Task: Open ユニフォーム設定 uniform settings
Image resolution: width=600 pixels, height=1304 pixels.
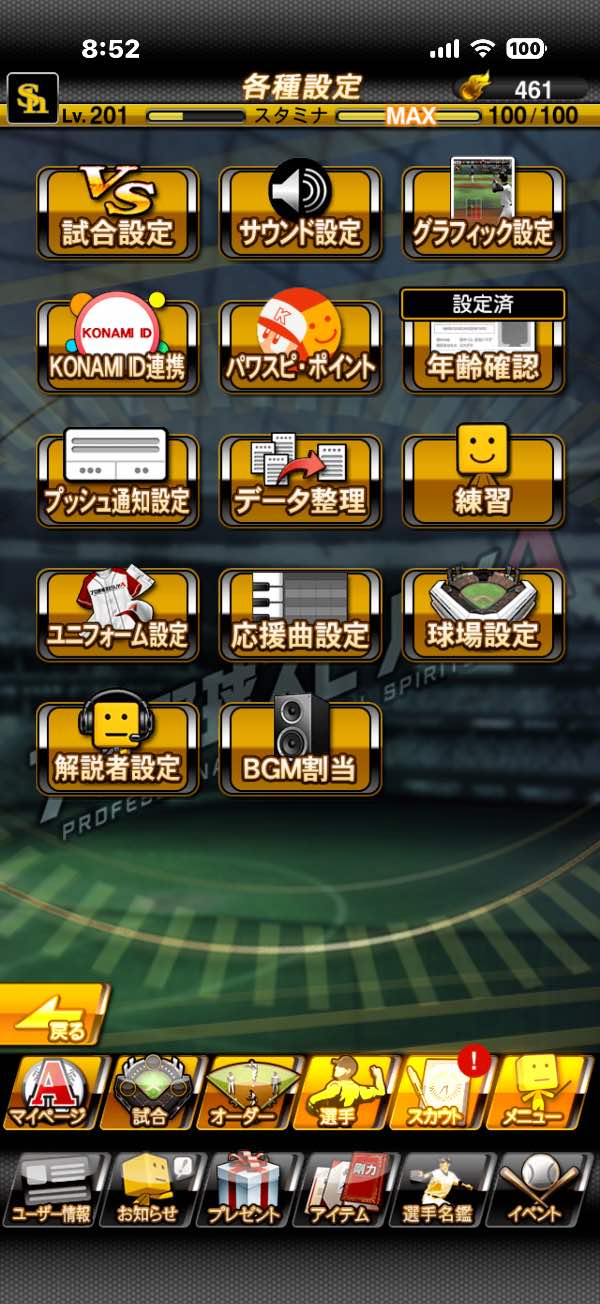Action: [118, 615]
